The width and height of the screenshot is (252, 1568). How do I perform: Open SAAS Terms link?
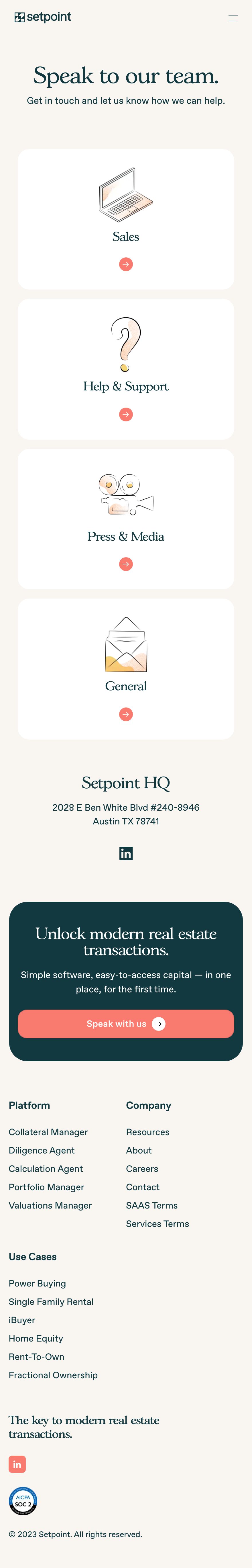pos(151,1205)
